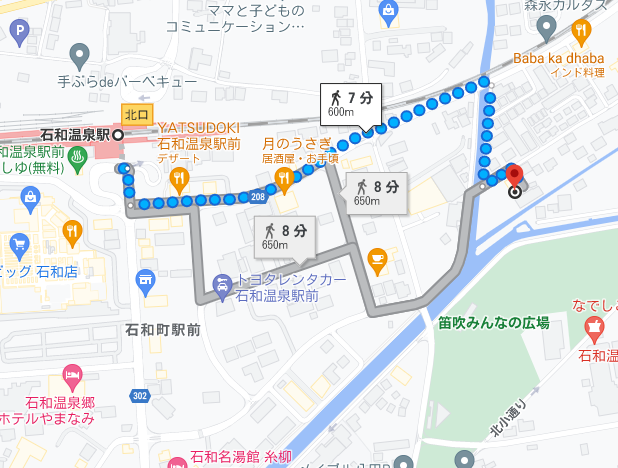Open the YATSUDOKI 石和温泉駅前 dessert pin
Viewport: 618px width, 468px height.
tap(179, 178)
